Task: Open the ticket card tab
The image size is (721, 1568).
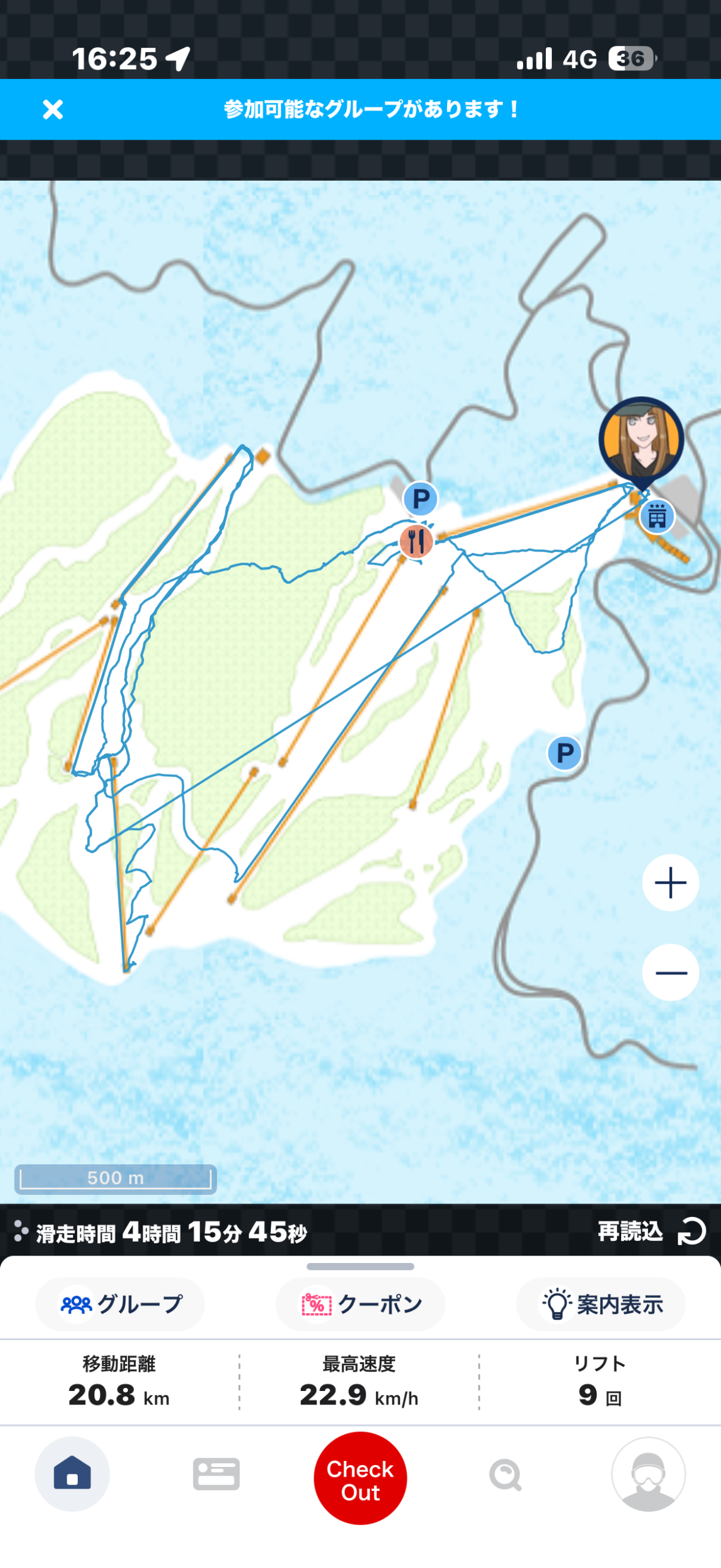Action: click(x=216, y=1473)
